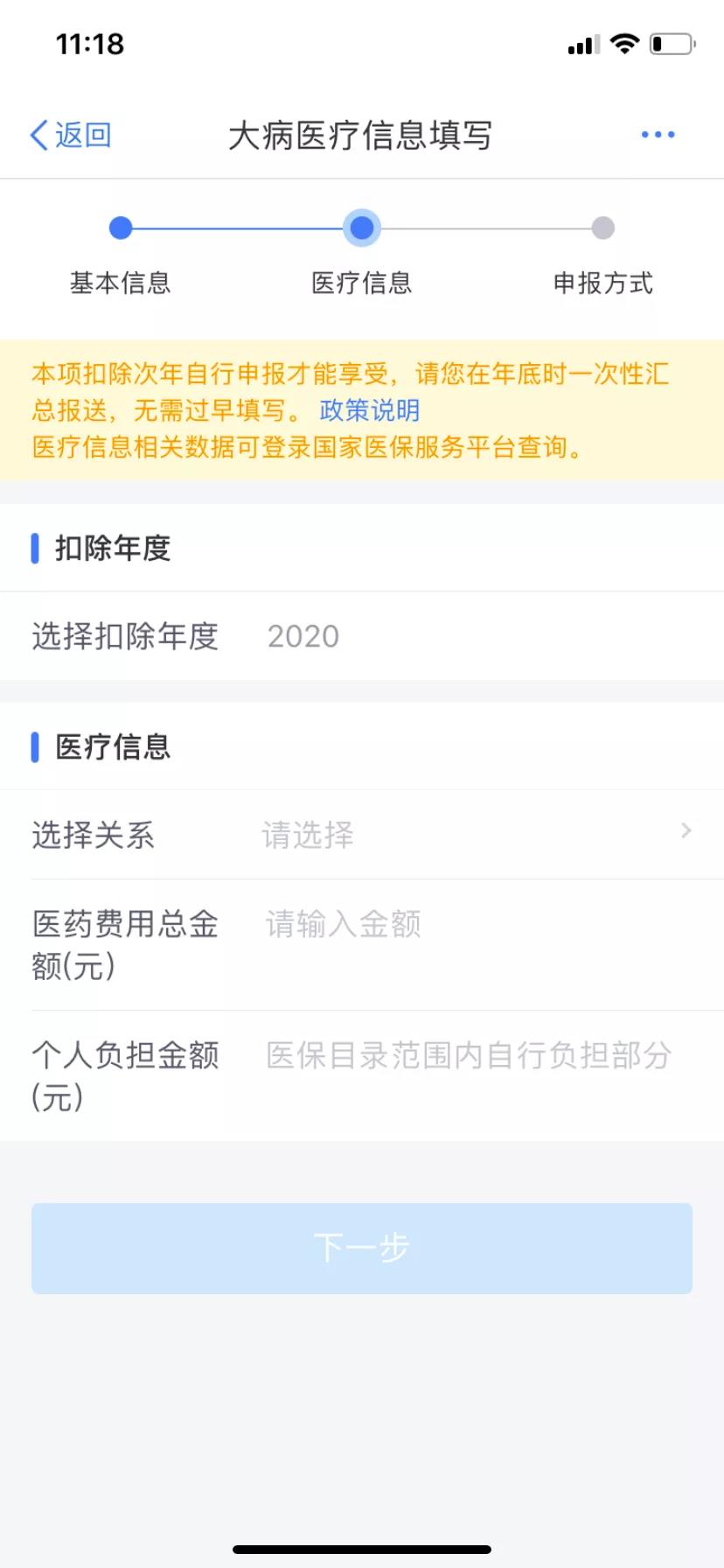Tap the 申报方式 step indicator dot
The height and width of the screenshot is (1568, 724).
(x=600, y=228)
